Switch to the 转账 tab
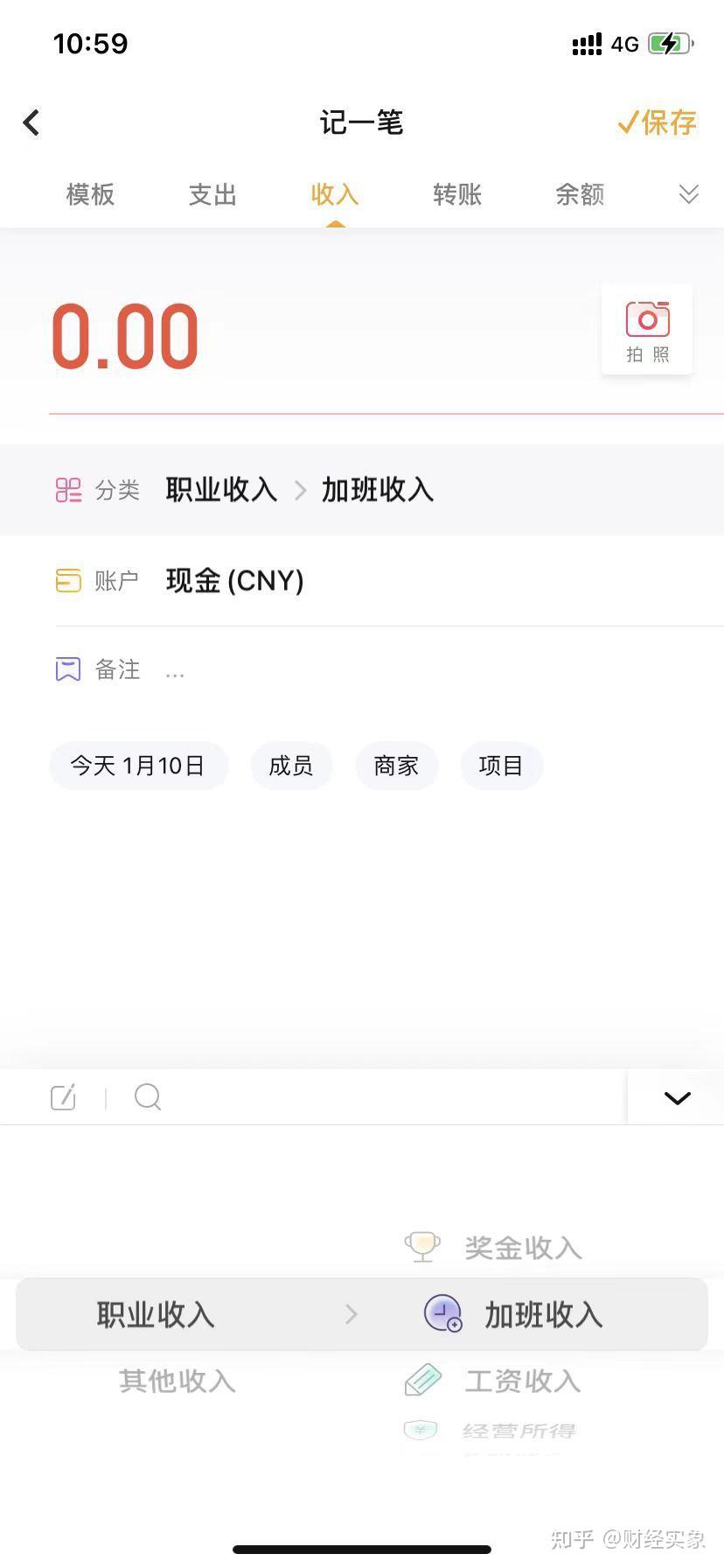 (x=457, y=194)
